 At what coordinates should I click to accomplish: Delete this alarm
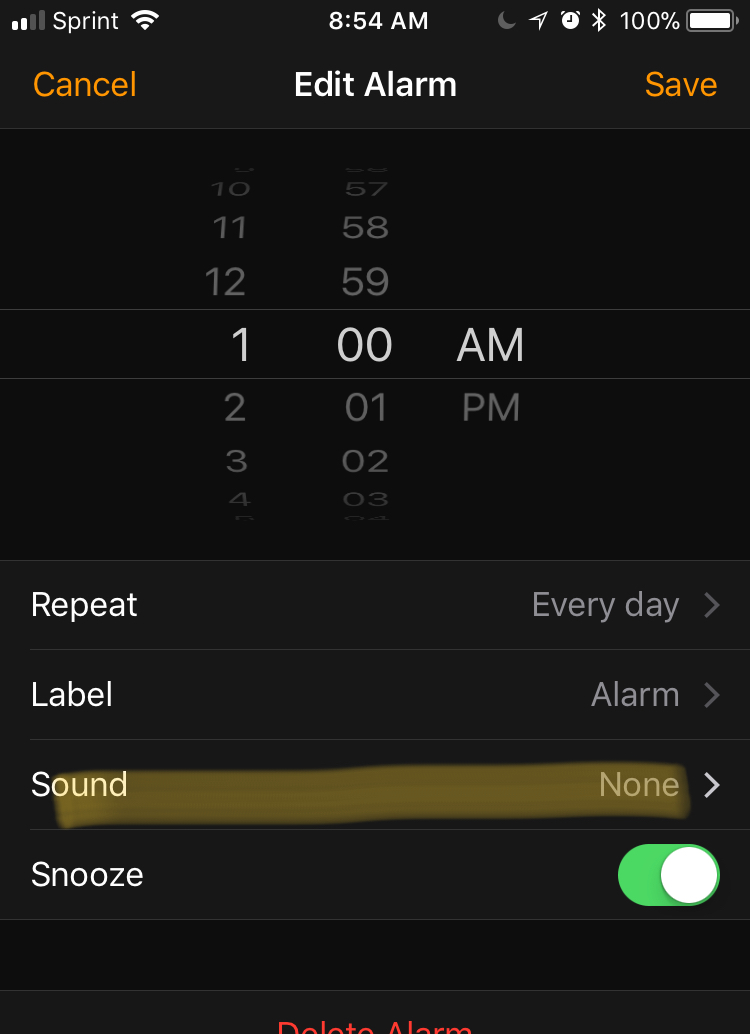click(x=375, y=1024)
